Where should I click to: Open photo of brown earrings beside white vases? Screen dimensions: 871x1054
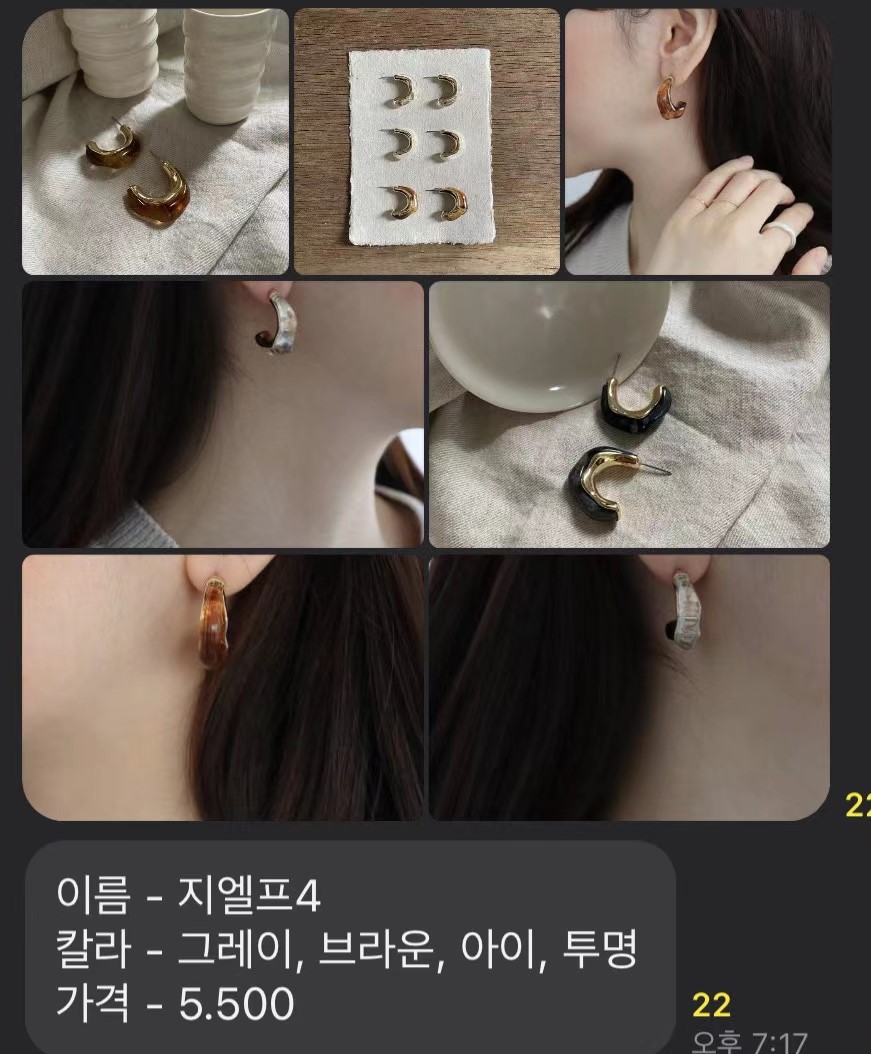tap(155, 141)
